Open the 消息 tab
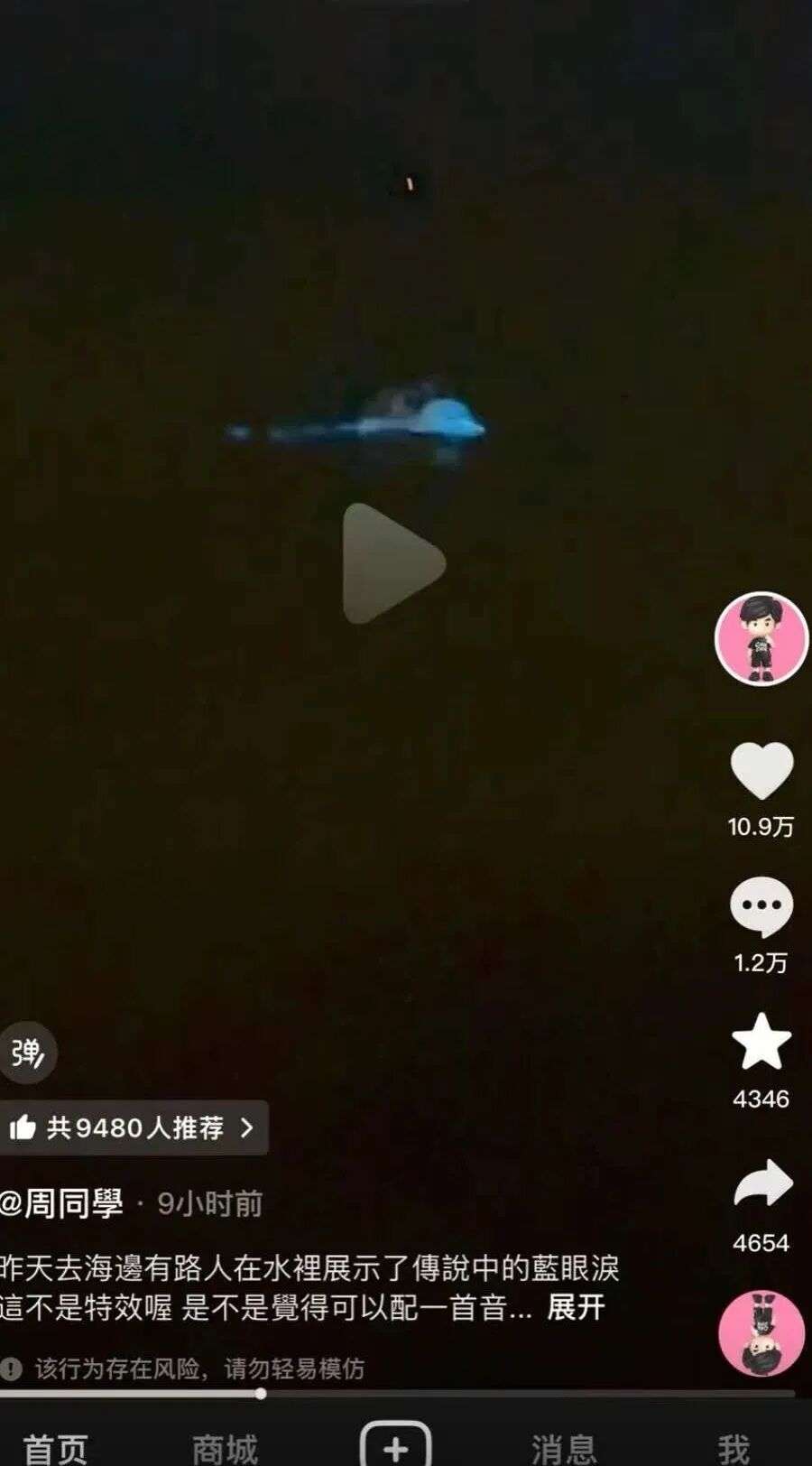This screenshot has height=1466, width=812. [564, 1447]
